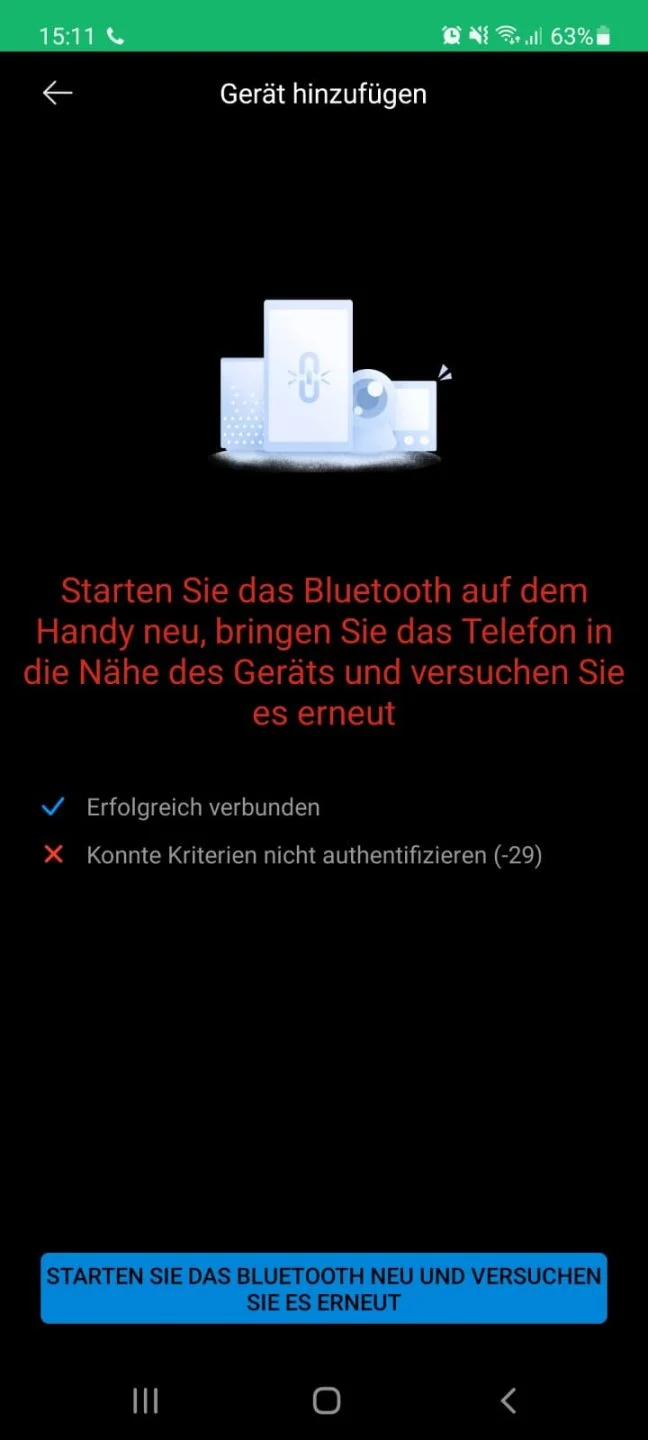Restart Bluetooth and try again button
This screenshot has height=1440, width=648.
coord(324,1288)
